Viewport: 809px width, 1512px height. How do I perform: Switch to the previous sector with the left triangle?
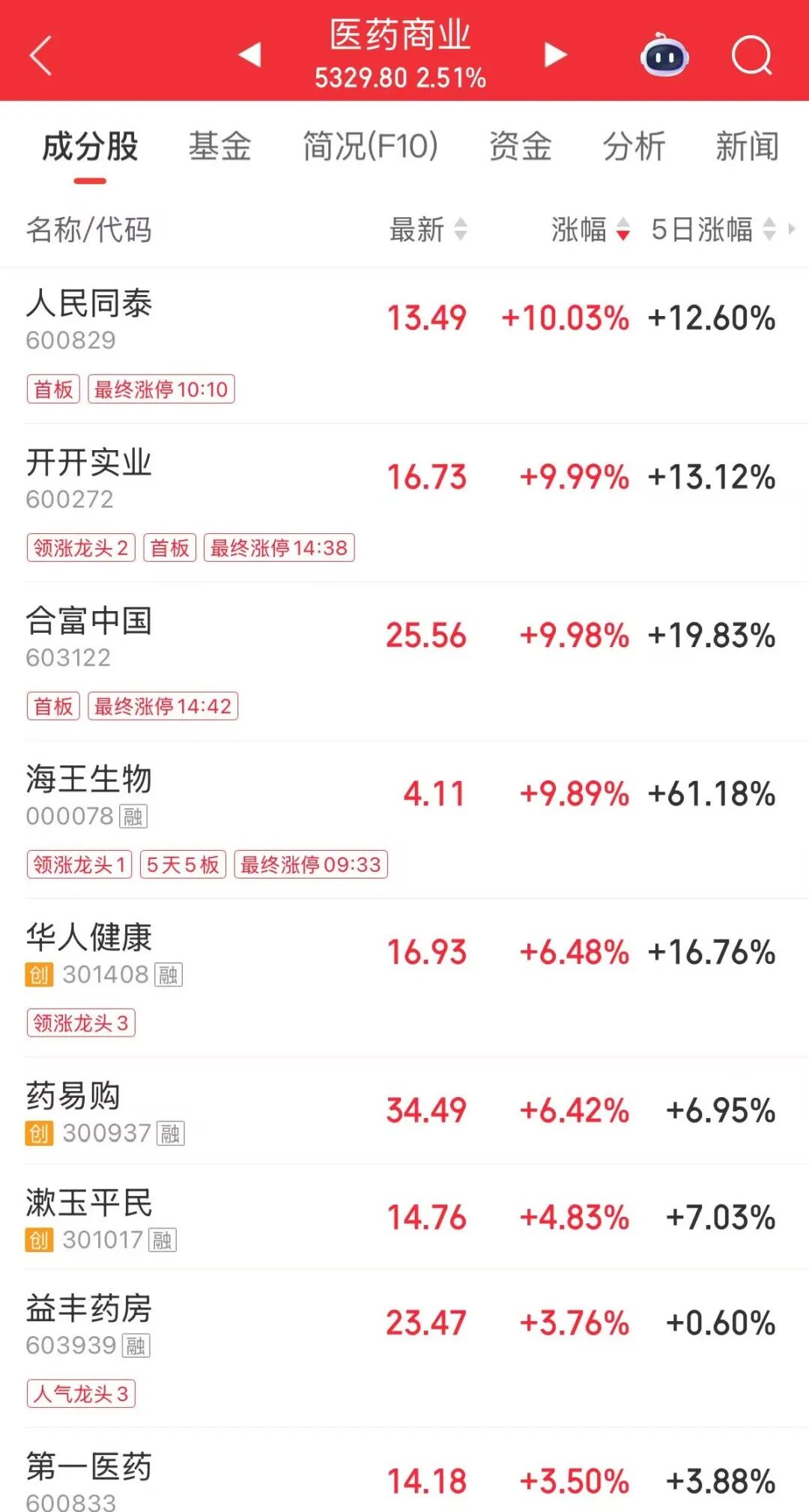tap(249, 54)
